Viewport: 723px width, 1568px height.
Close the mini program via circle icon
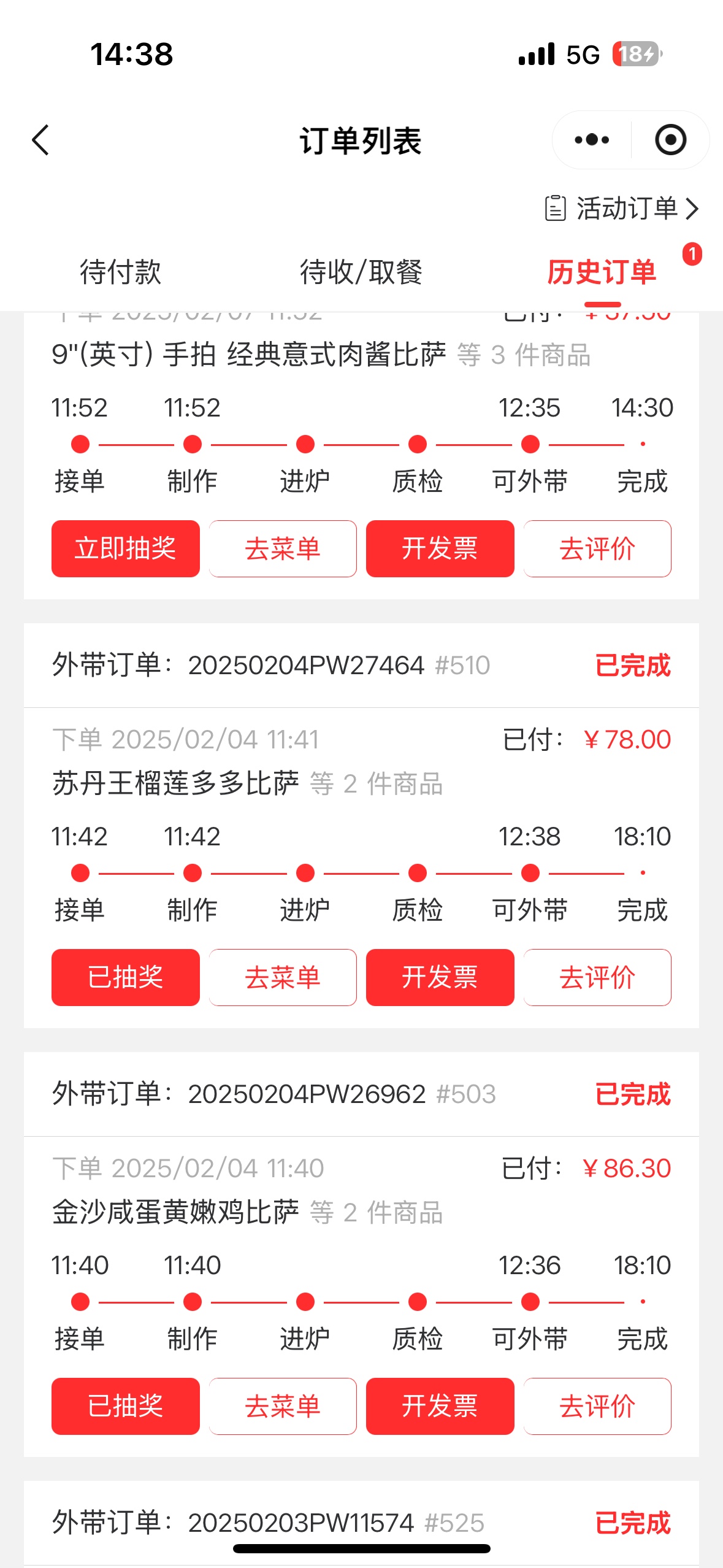(x=670, y=140)
